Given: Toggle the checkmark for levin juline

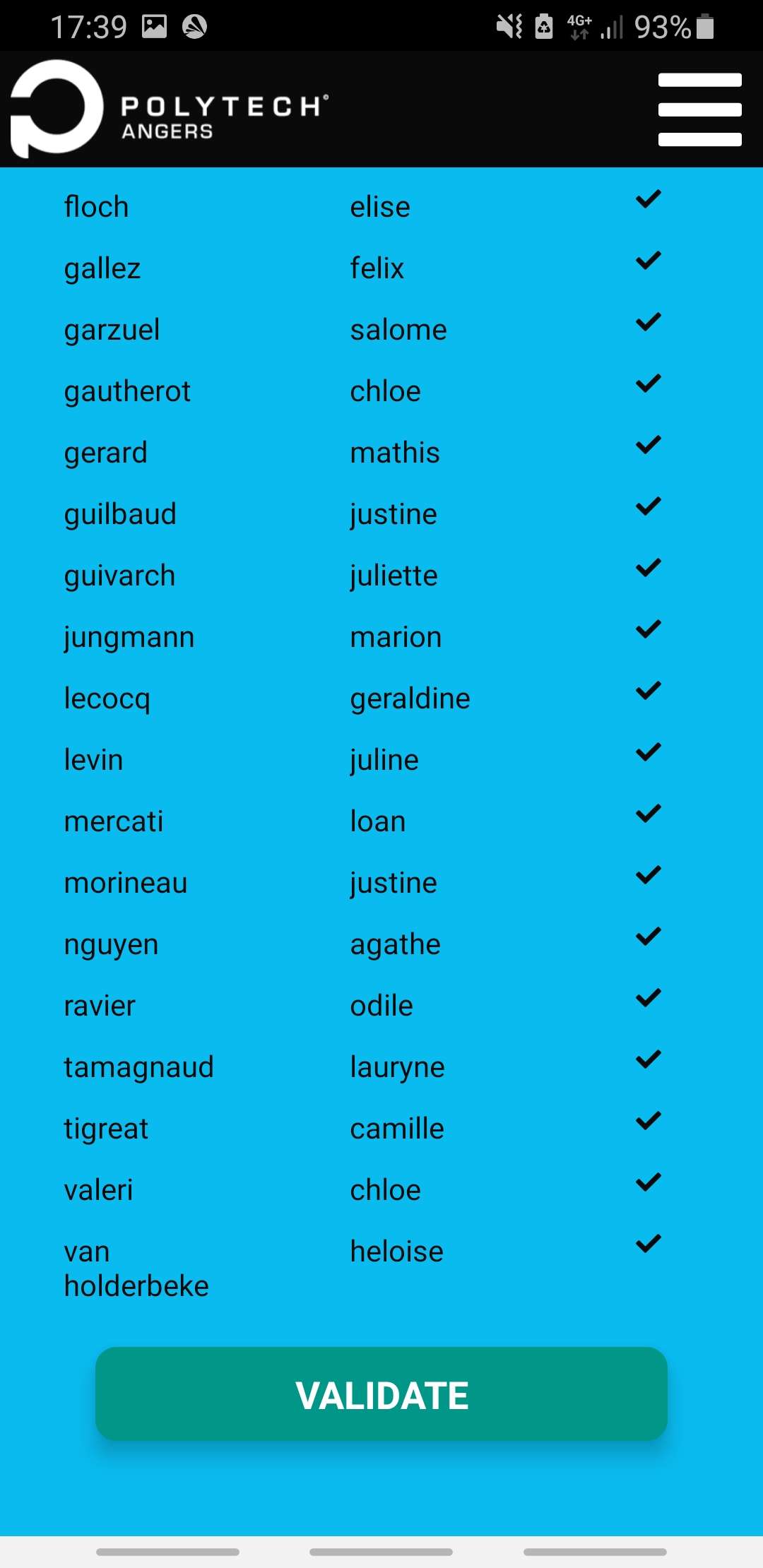Looking at the screenshot, I should (648, 753).
